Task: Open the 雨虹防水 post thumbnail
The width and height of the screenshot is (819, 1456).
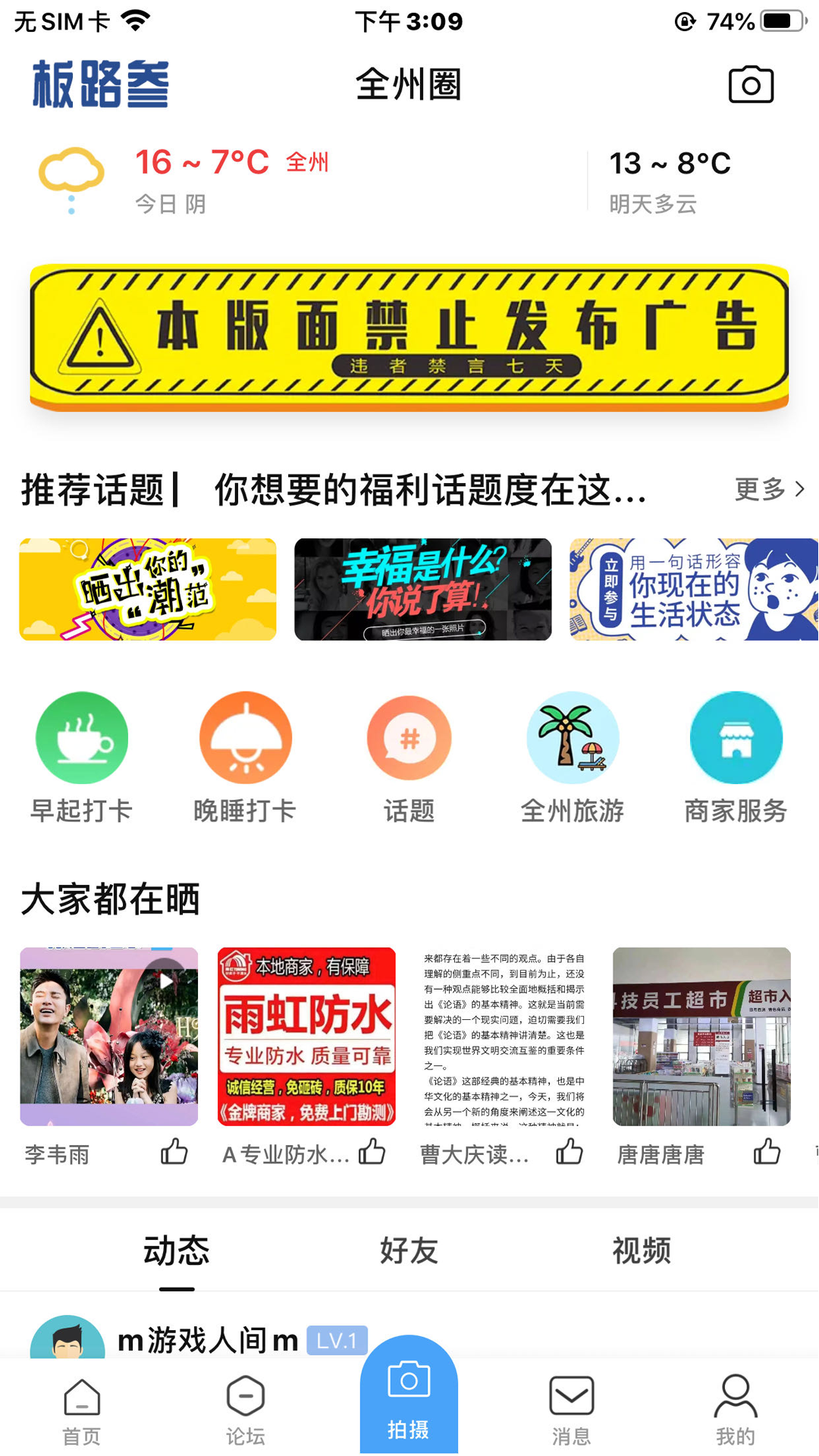Action: 306,1036
